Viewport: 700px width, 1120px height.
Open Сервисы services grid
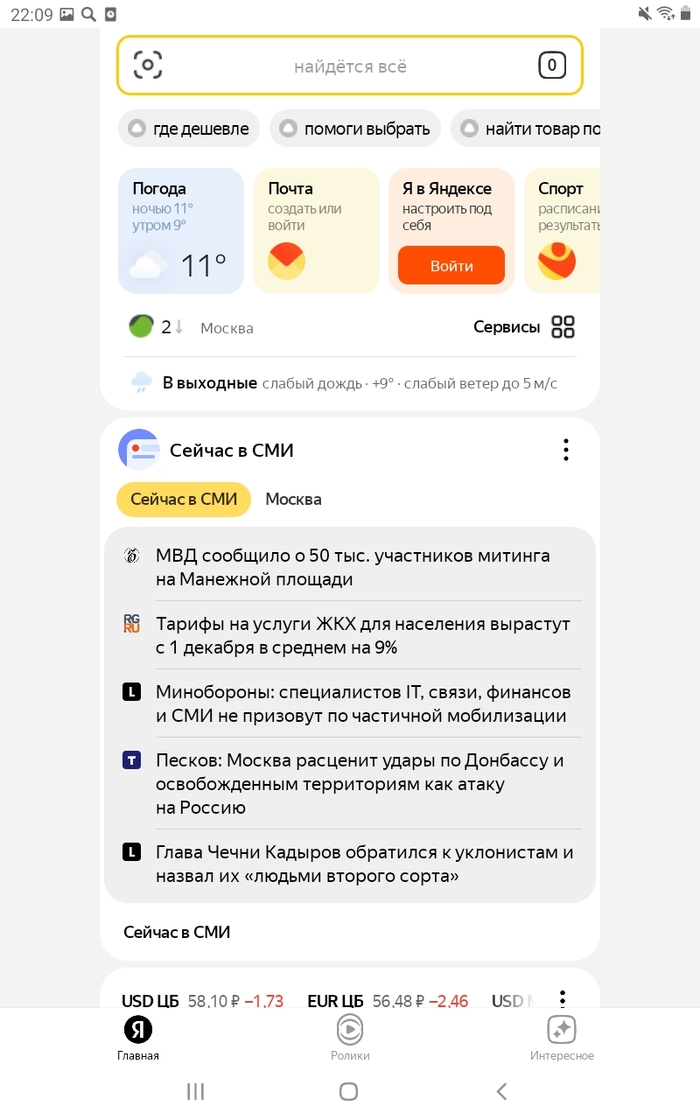(524, 327)
